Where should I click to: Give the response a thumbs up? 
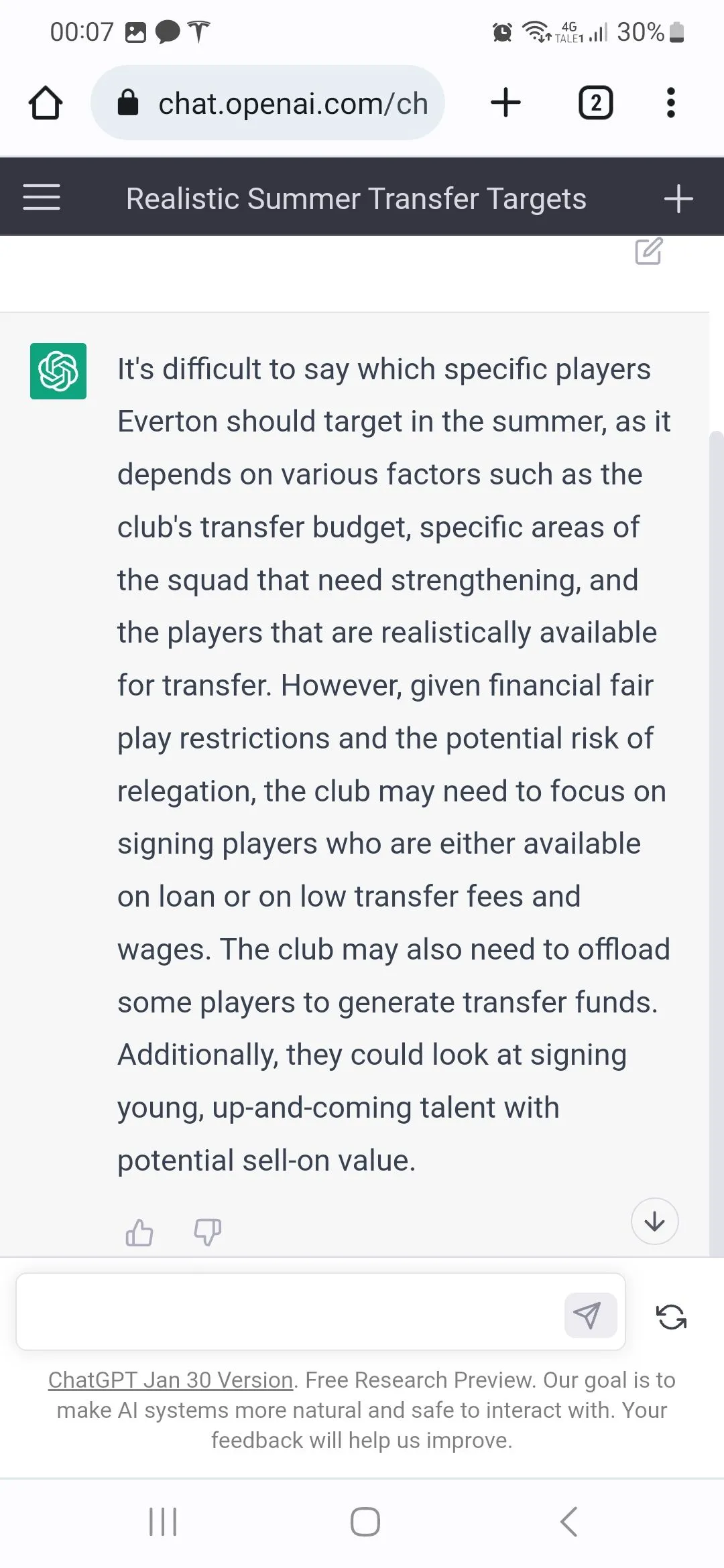(x=139, y=1232)
